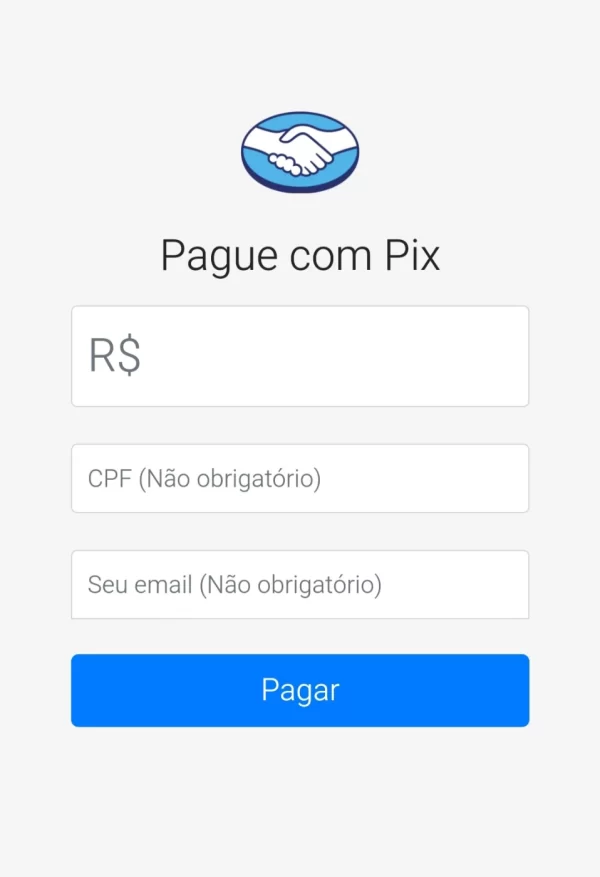Tap the blue Pagar button
The image size is (600, 877).
pos(300,690)
